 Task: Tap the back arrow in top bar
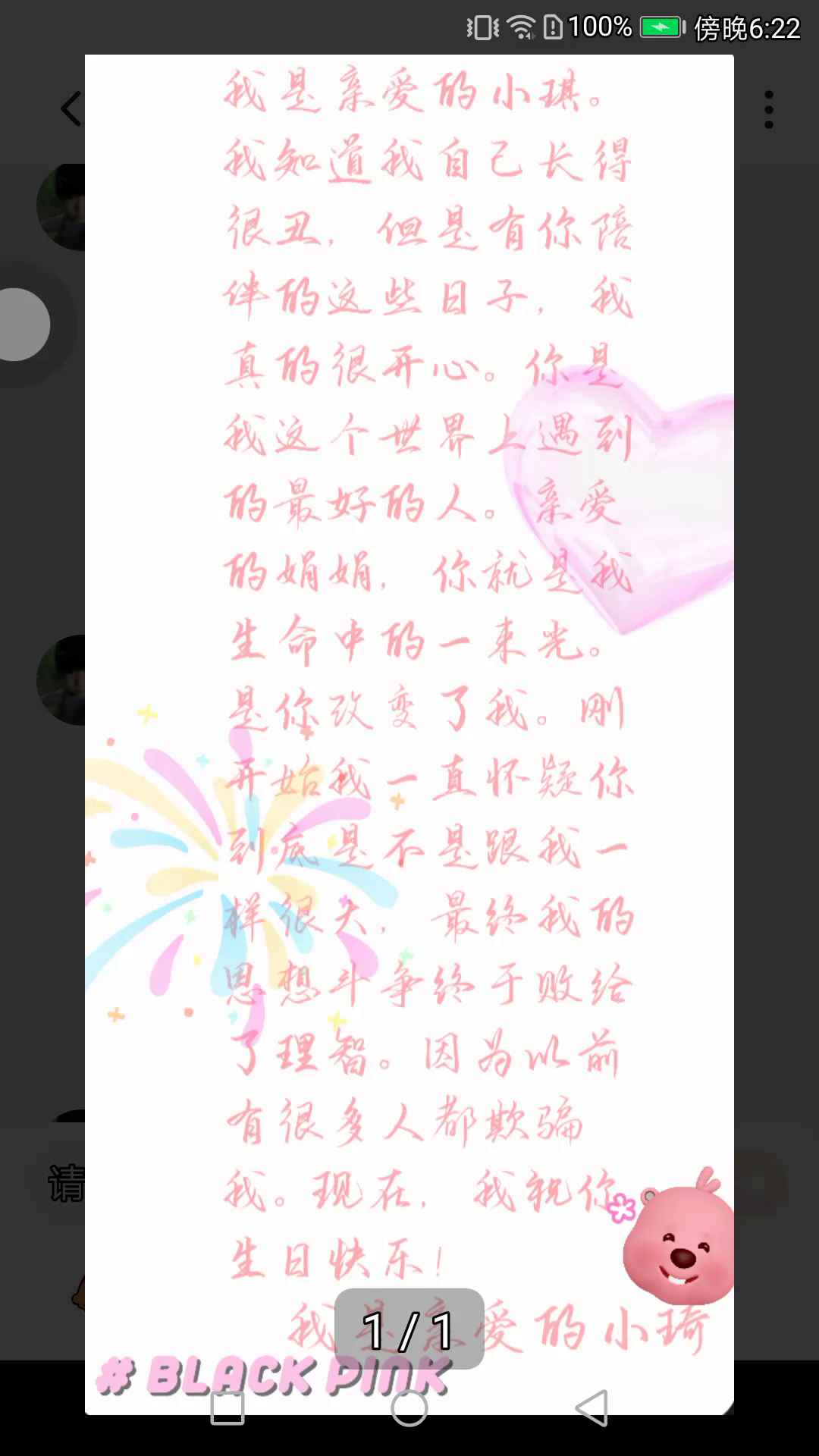click(71, 109)
